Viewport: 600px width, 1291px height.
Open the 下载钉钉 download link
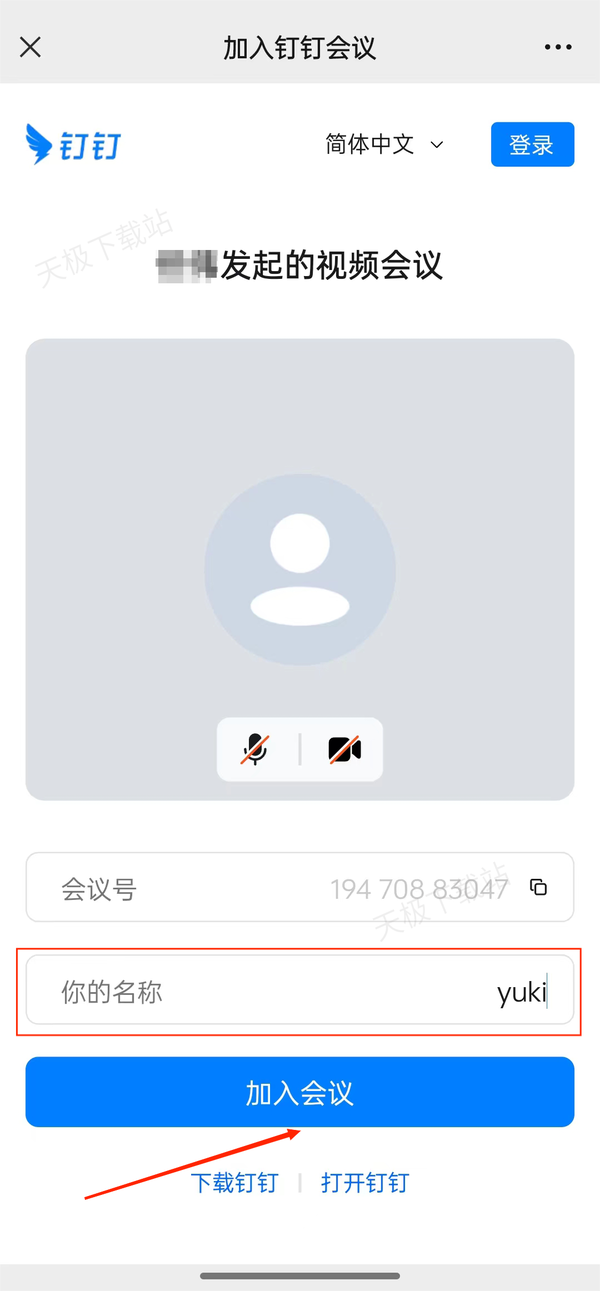pos(235,1183)
